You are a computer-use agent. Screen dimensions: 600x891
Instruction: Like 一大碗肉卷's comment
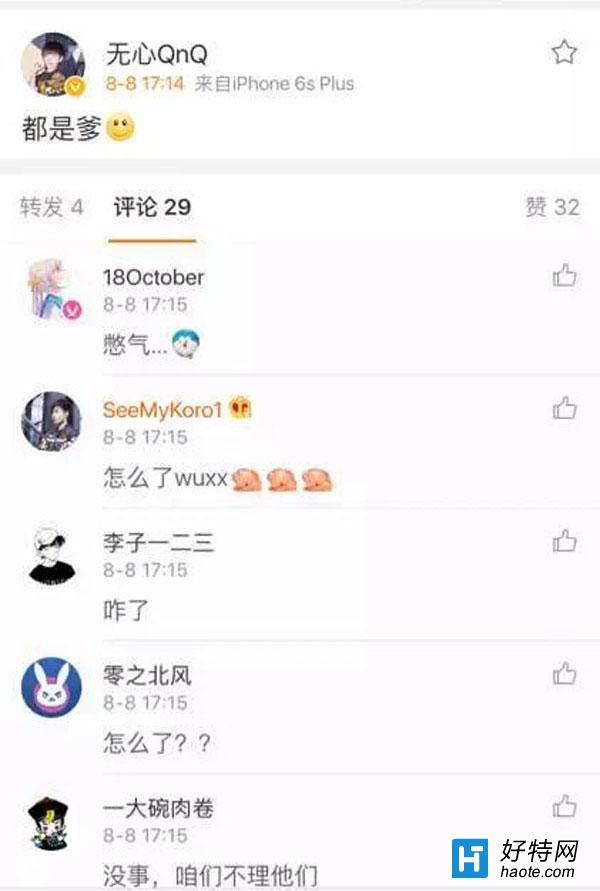(565, 806)
